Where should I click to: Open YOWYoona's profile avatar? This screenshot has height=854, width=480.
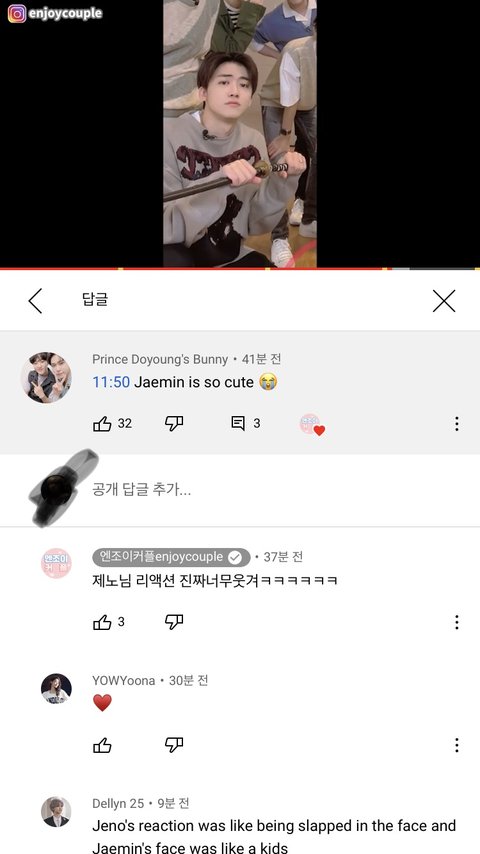(x=57, y=688)
